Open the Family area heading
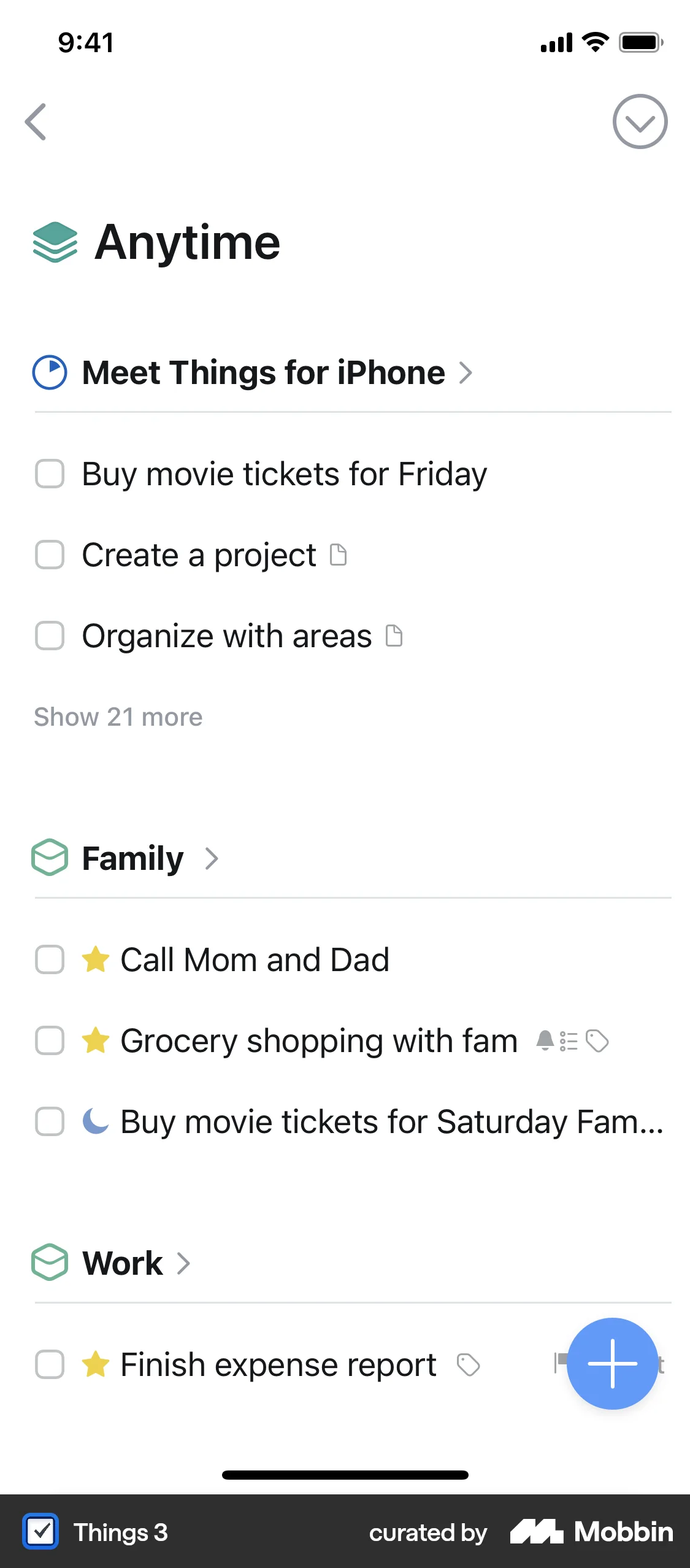This screenshot has width=690, height=1568. 131,858
